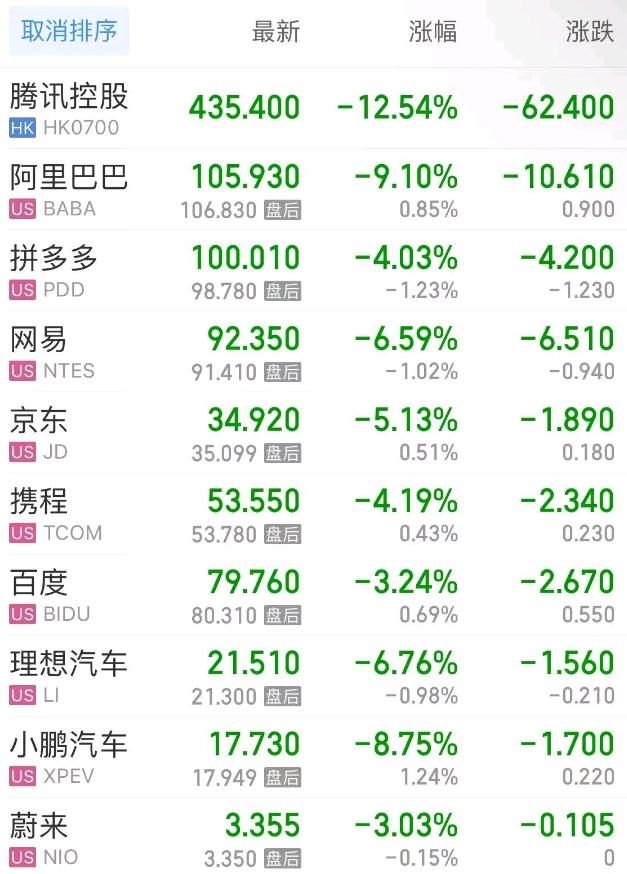Tap the 取消排序 button
The image size is (627, 874).
coord(69,31)
